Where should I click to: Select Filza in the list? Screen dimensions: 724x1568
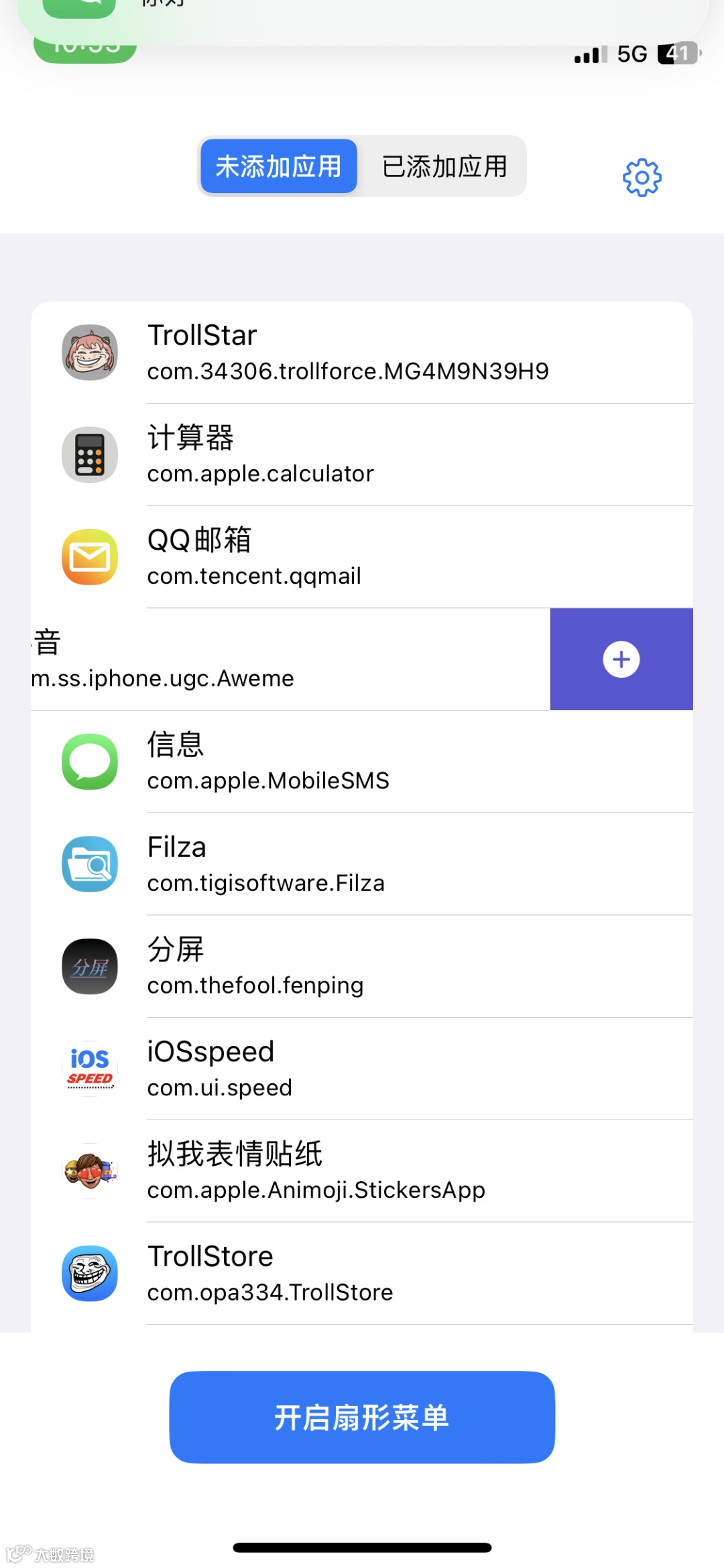tap(362, 864)
